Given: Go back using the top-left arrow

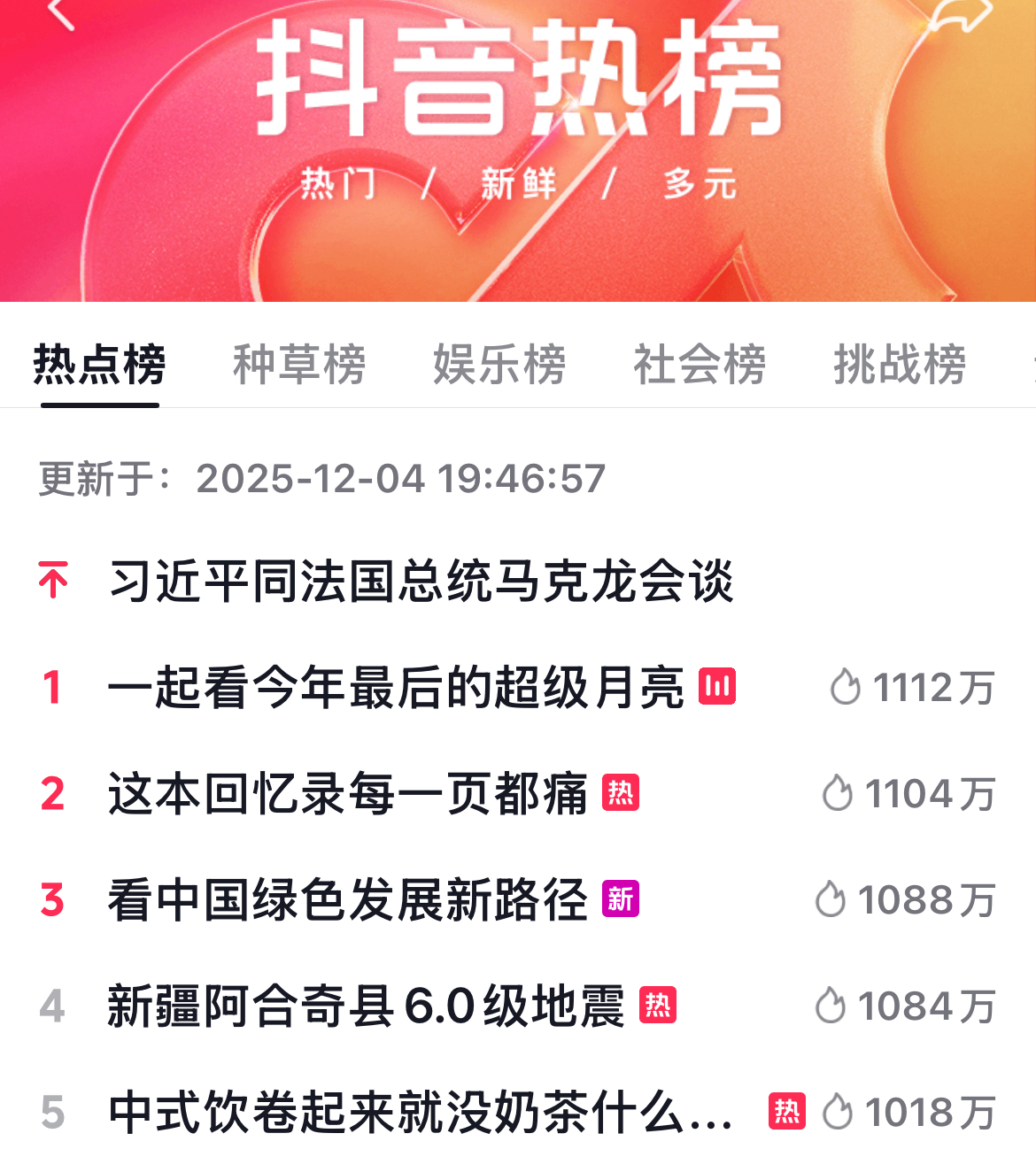Looking at the screenshot, I should [x=60, y=12].
